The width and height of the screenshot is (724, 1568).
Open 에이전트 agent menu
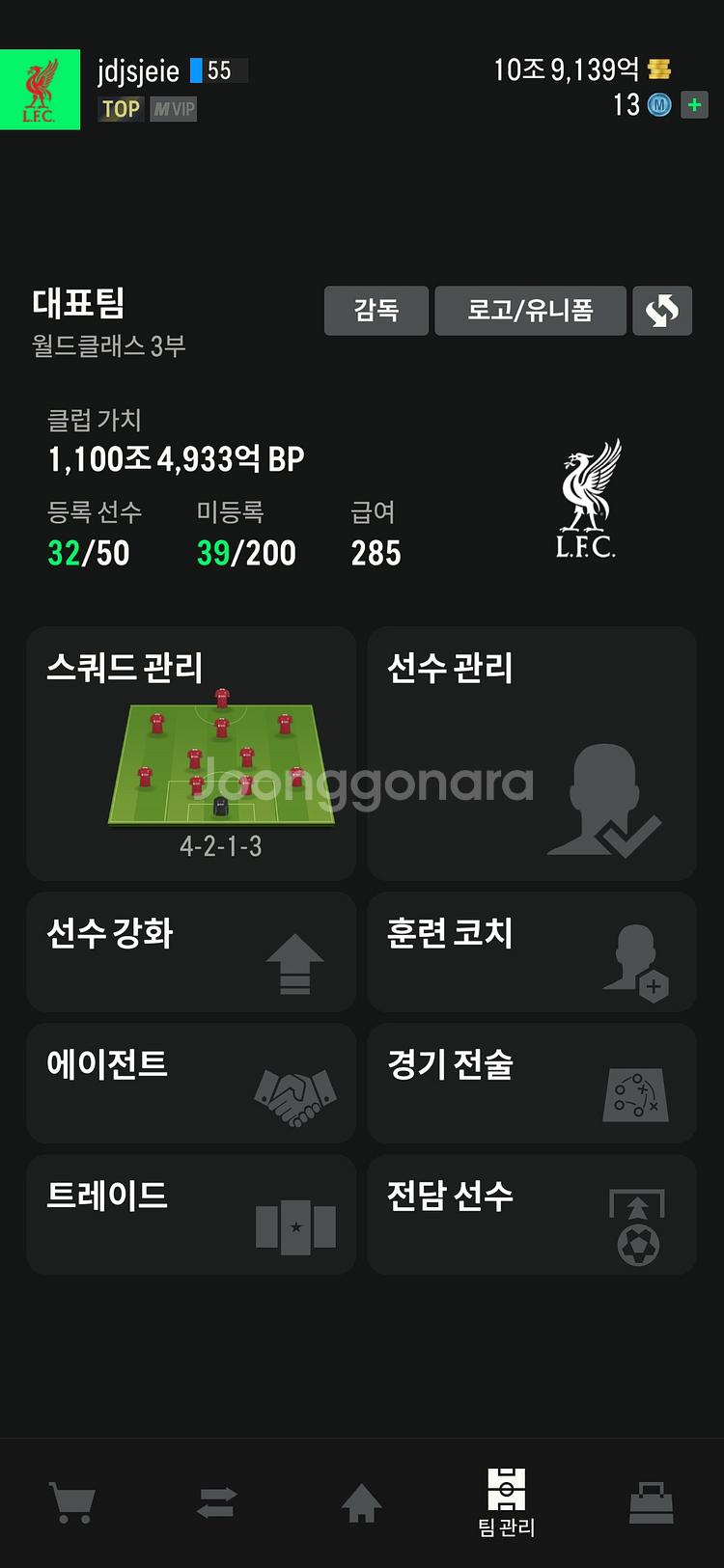(191, 1083)
